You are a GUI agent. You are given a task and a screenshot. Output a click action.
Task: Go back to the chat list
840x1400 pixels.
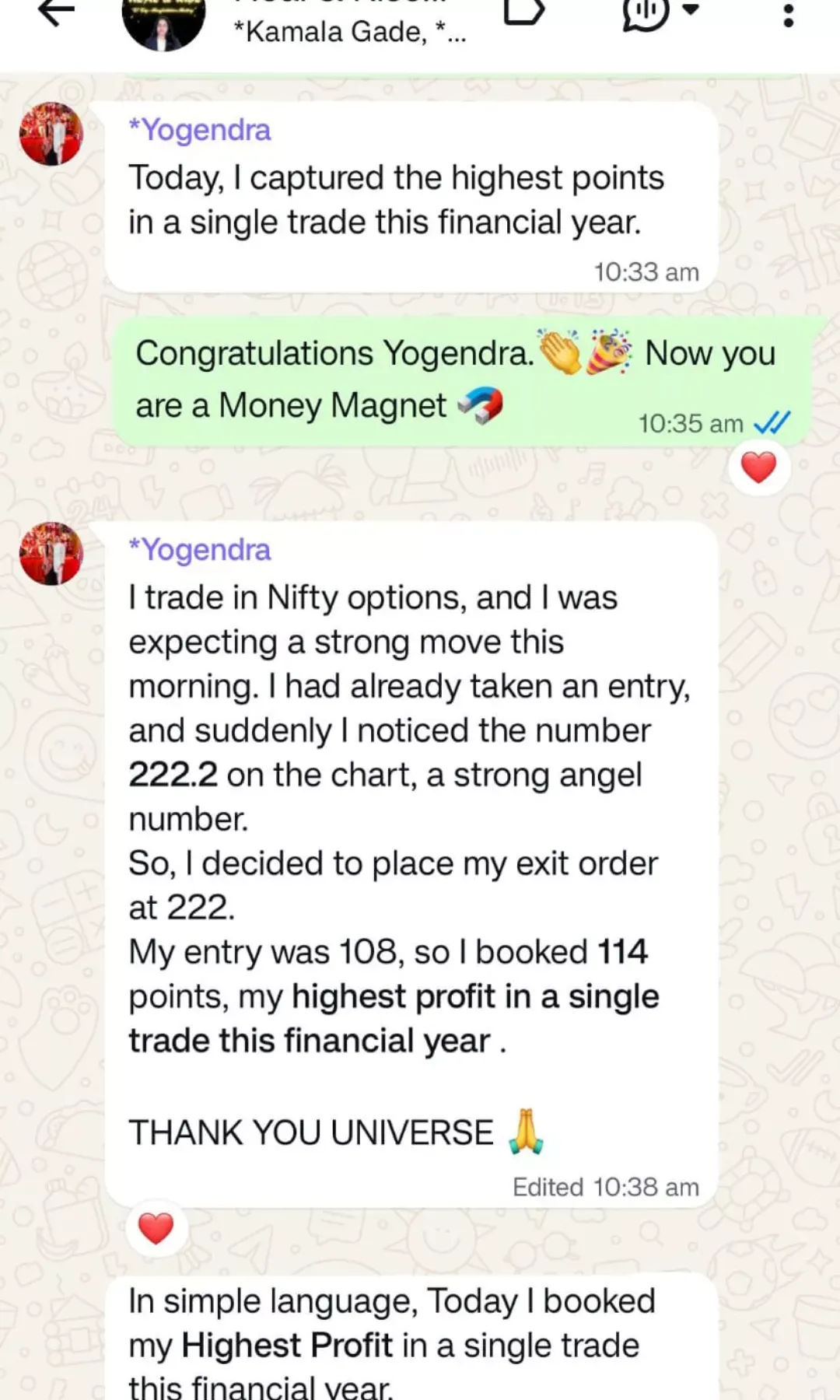coord(56,12)
